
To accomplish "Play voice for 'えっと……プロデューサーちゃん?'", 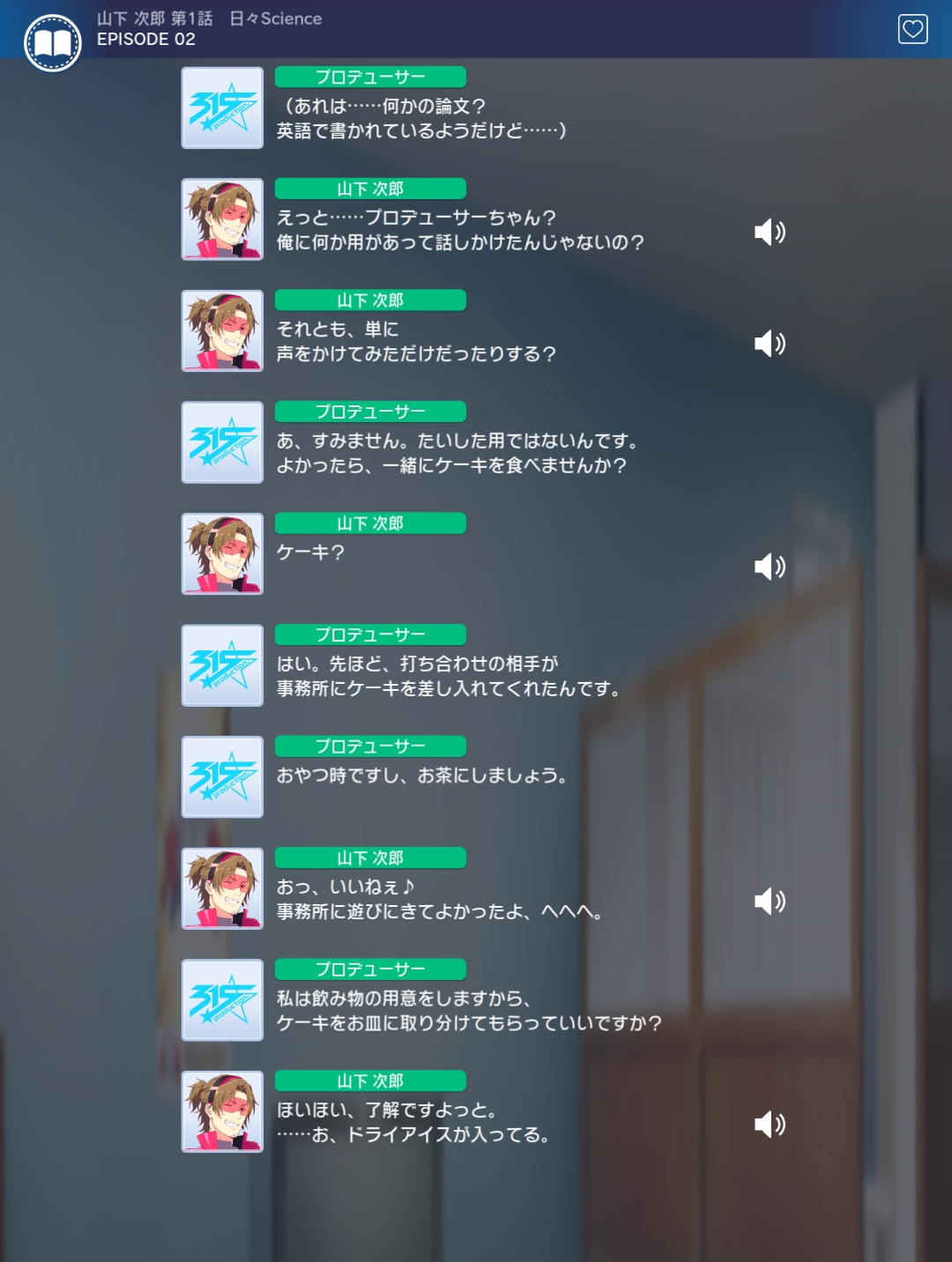I will click(x=769, y=232).
